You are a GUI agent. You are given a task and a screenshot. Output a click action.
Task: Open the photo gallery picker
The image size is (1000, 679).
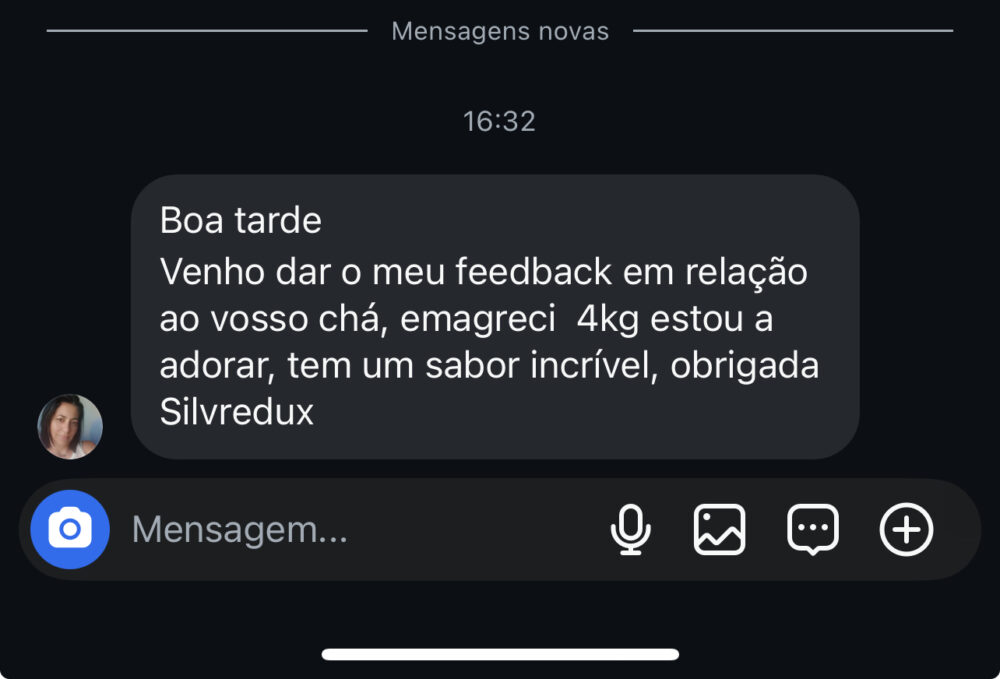tap(720, 529)
